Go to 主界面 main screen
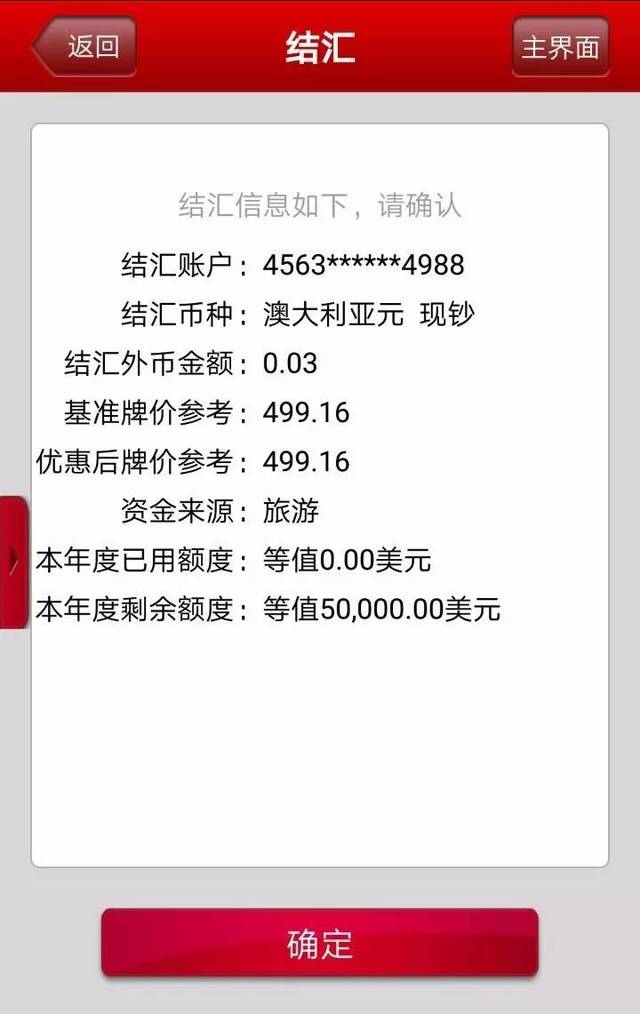Image resolution: width=640 pixels, height=1014 pixels. point(560,47)
